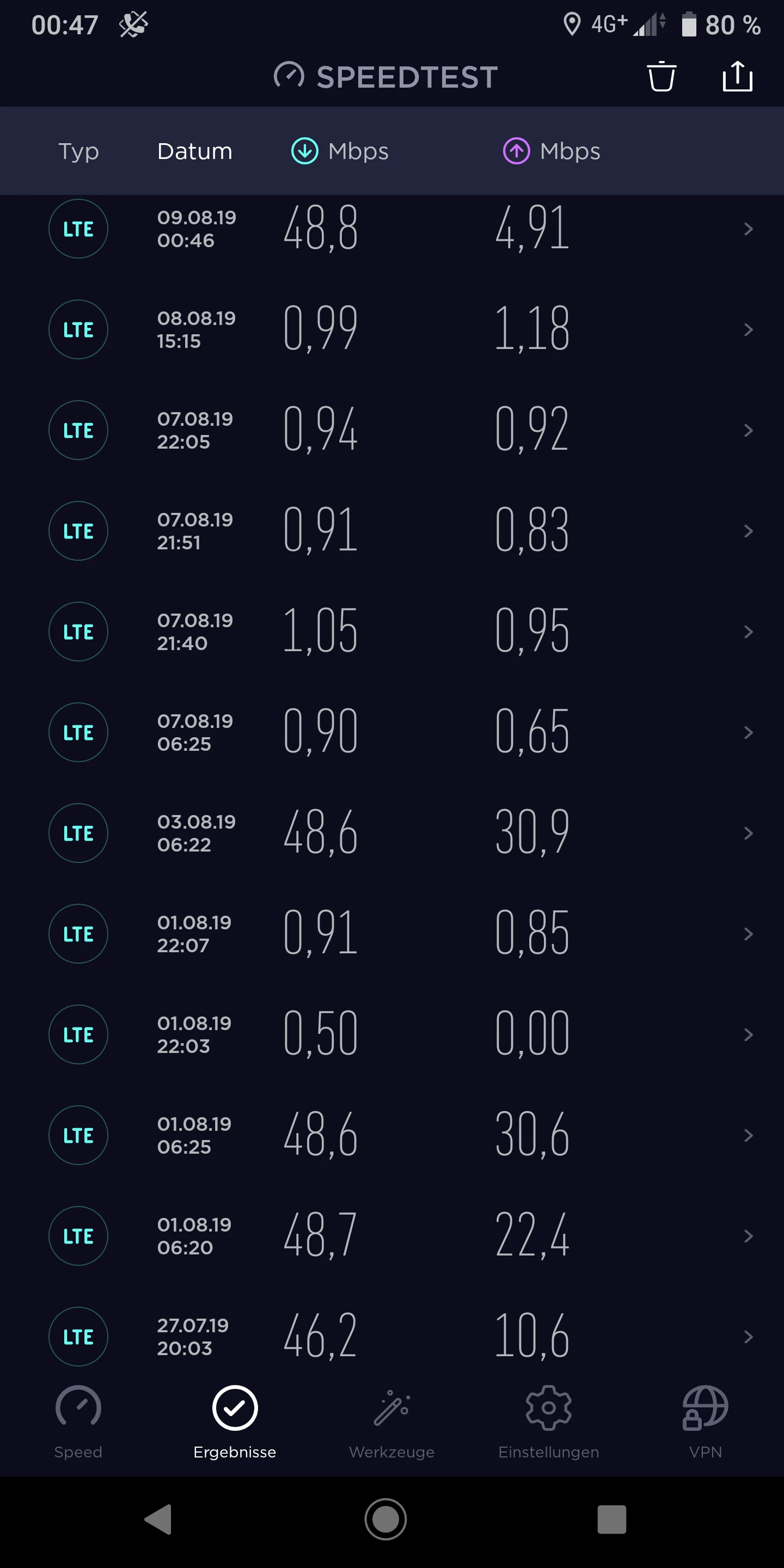Open result from 09.08.19 00:46
Viewport: 784px width, 1568px height.
coord(392,229)
